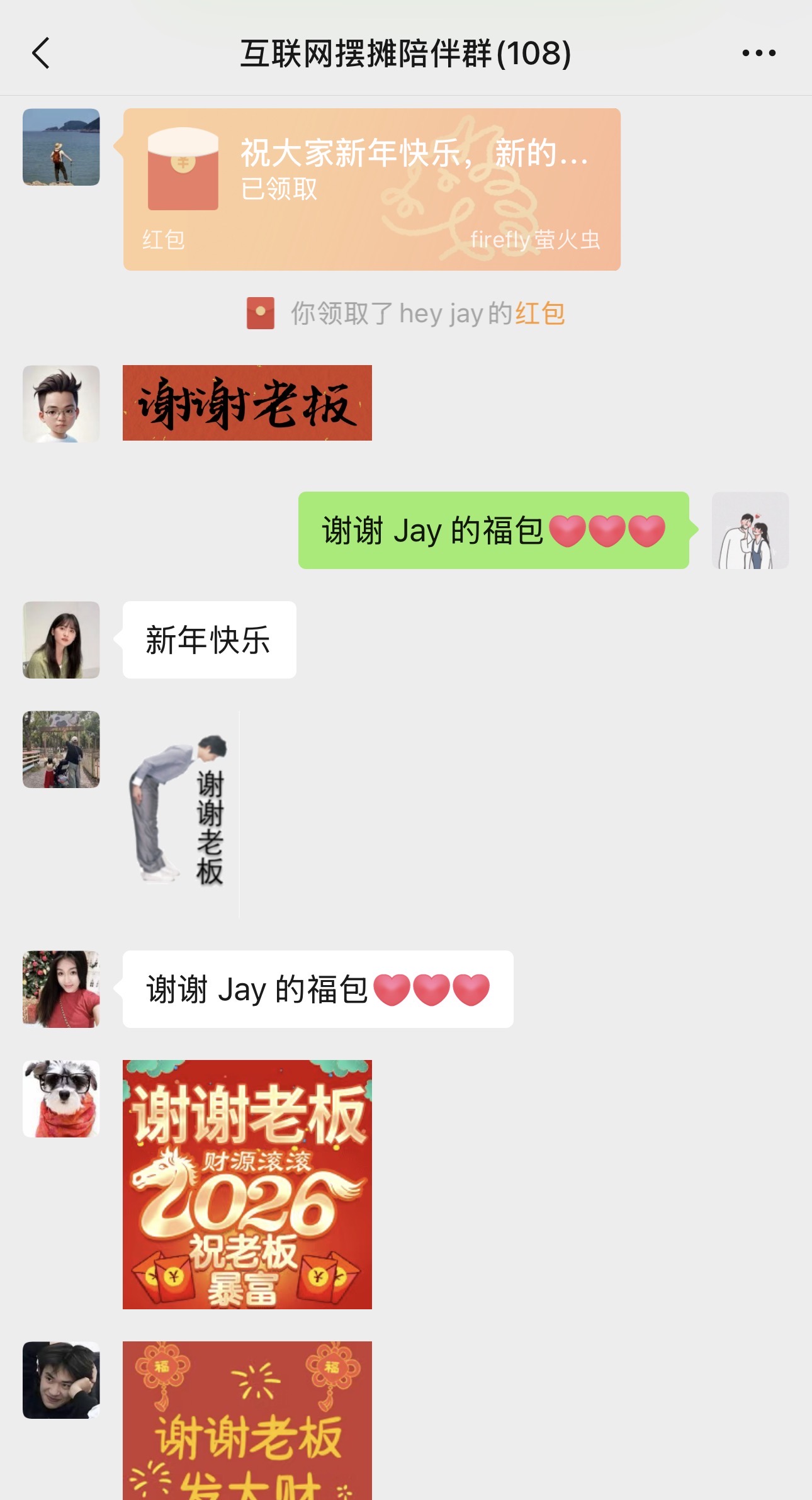This screenshot has width=812, height=1500.
Task: View profile of sender of 发大财 sticker
Action: coord(61,1380)
